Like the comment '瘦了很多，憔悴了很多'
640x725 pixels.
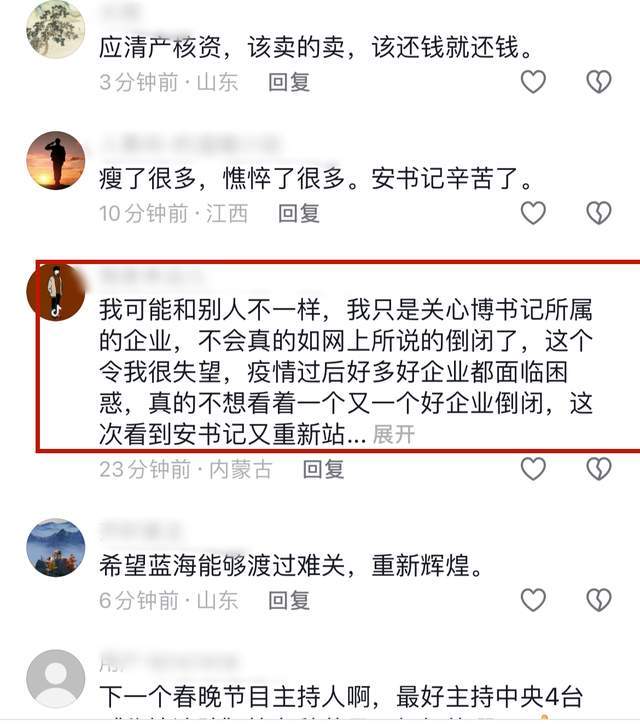[533, 213]
